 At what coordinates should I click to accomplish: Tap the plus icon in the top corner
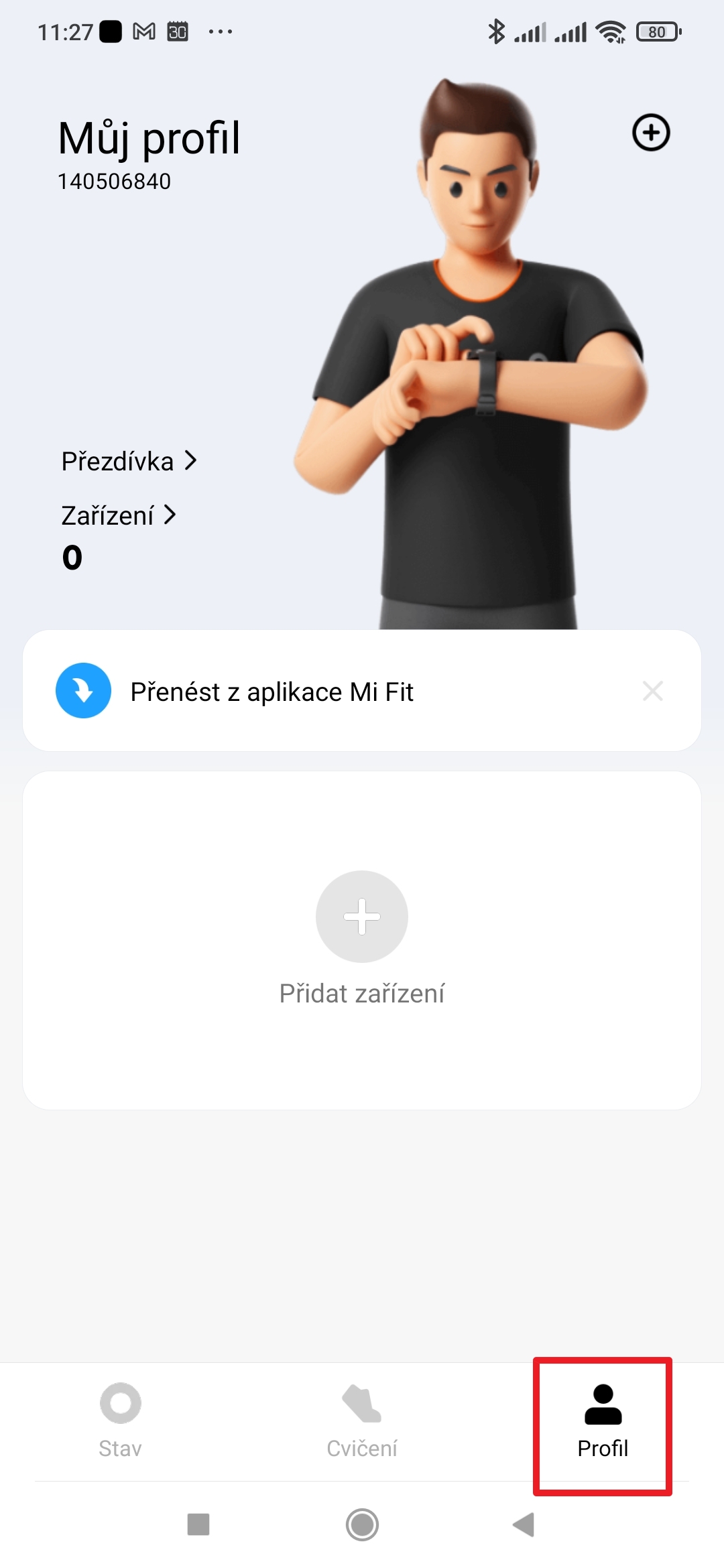(651, 133)
